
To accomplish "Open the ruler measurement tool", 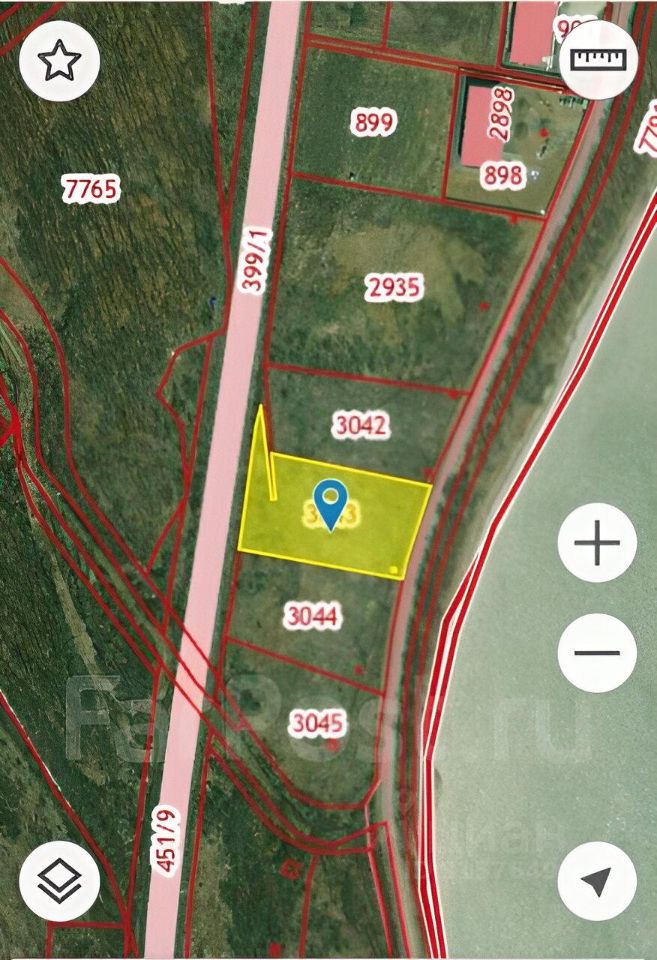I will tap(597, 60).
